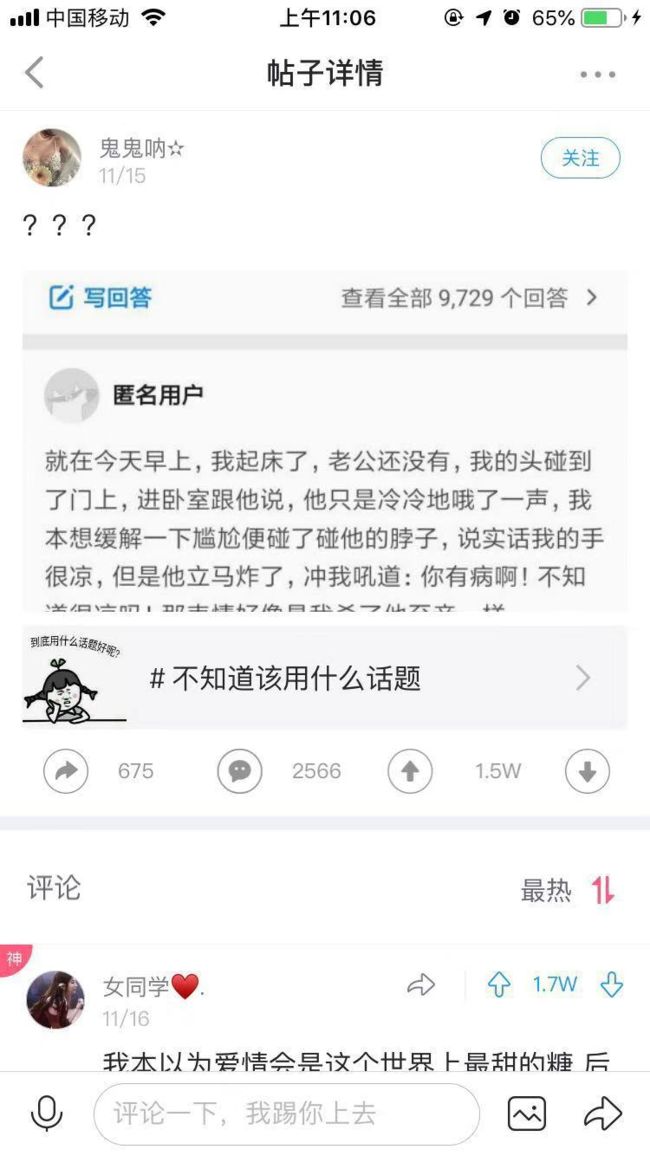Open 女同学's avatar profile
Image resolution: width=650 pixels, height=1156 pixels.
tap(55, 1000)
